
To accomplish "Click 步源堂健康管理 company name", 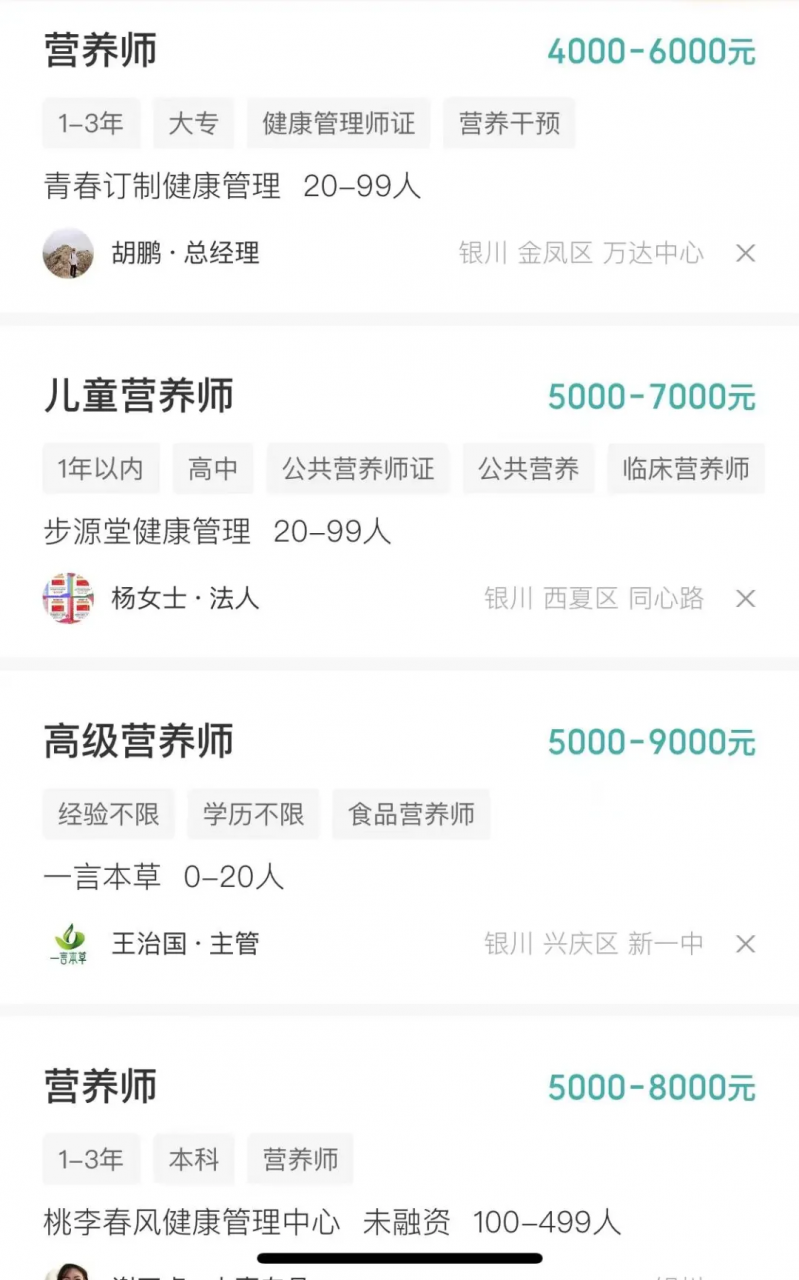I will tap(145, 532).
